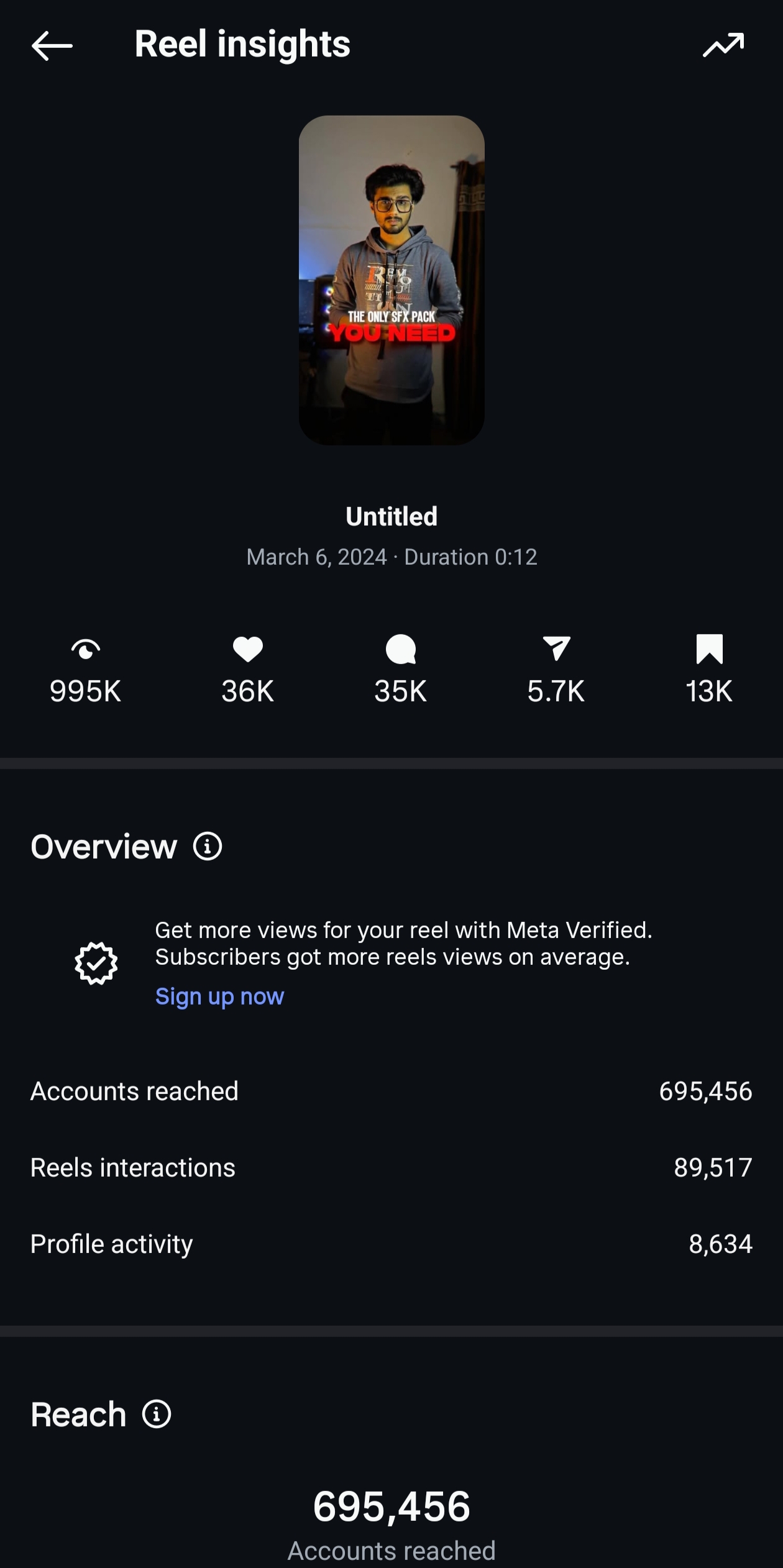Select the likes heart icon
This screenshot has height=1568, width=783.
tap(246, 651)
